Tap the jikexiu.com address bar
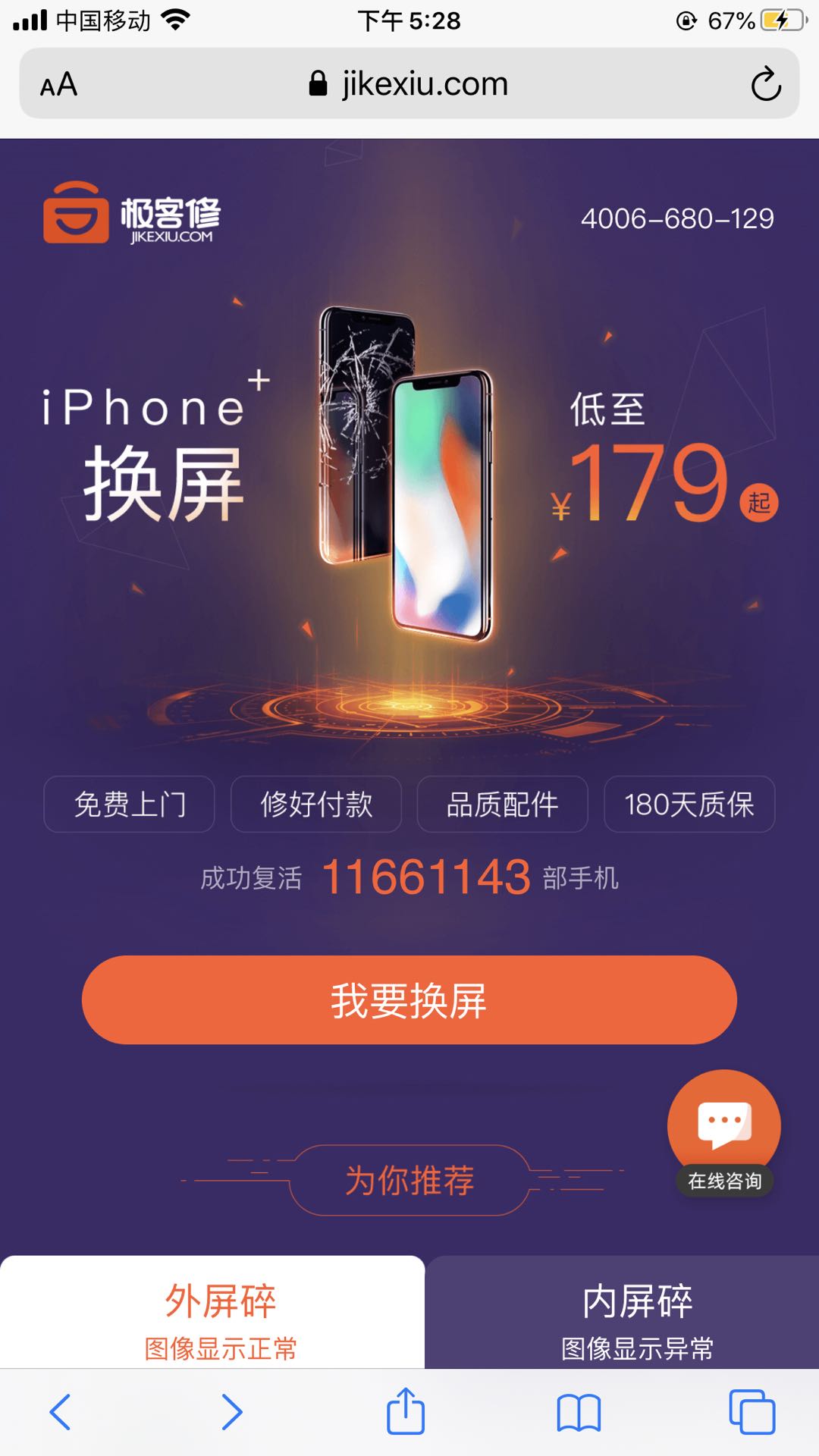 pos(409,84)
